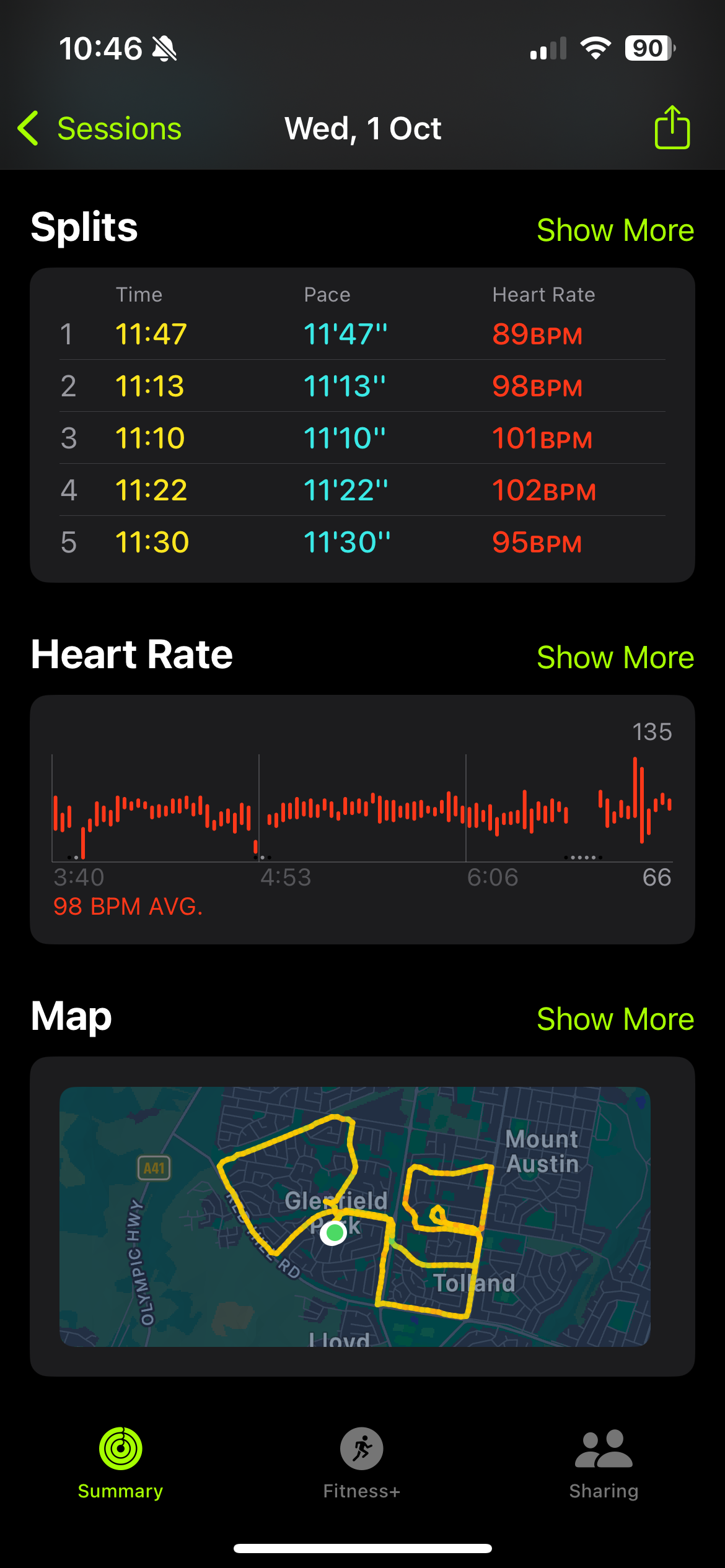725x1568 pixels.
Task: Show more map details
Action: [615, 1019]
